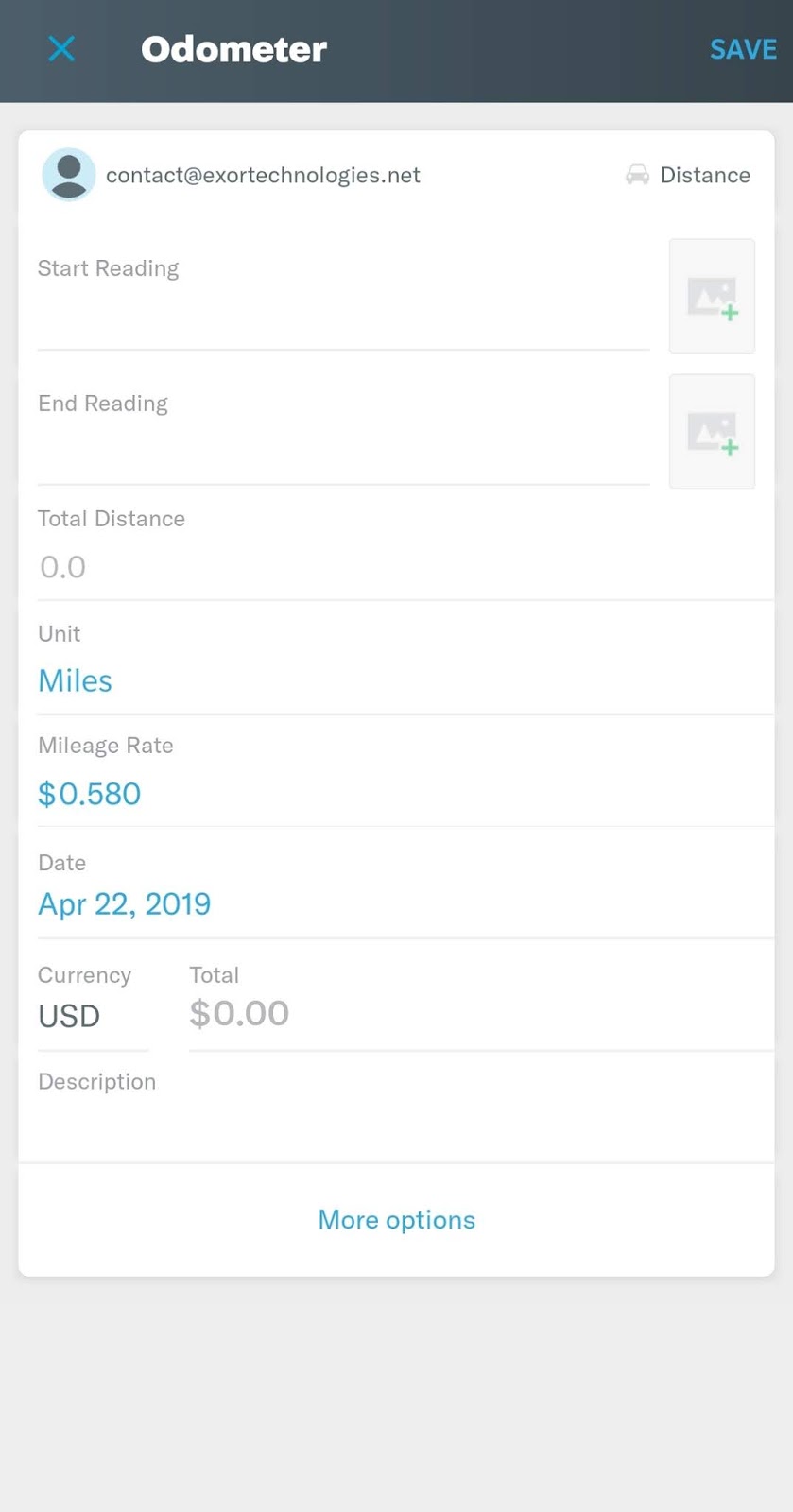Tap the End Reading field

pos(342,447)
